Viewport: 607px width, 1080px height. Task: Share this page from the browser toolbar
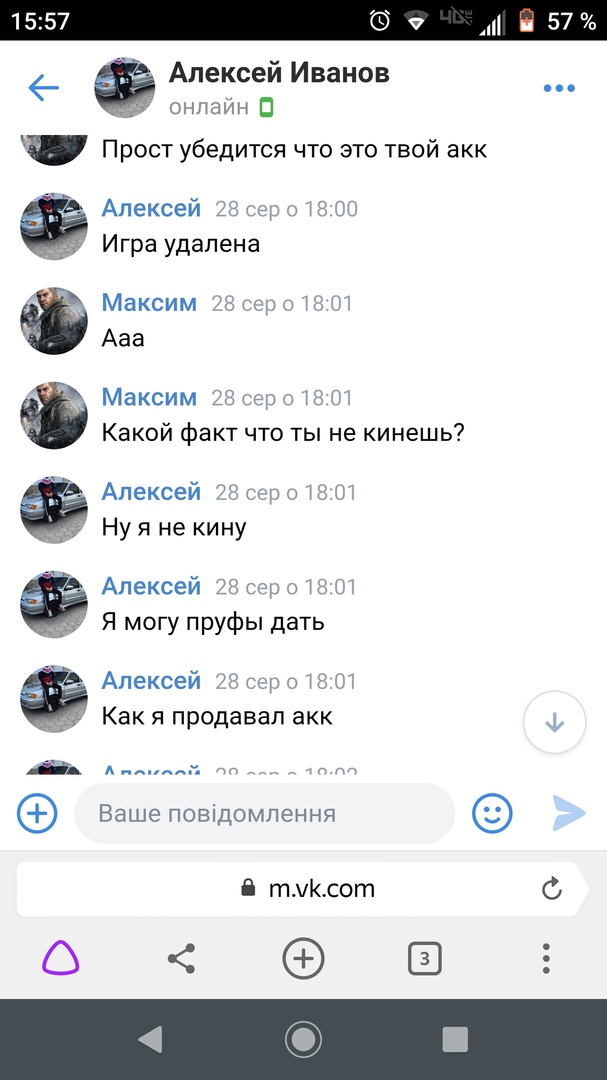click(181, 960)
